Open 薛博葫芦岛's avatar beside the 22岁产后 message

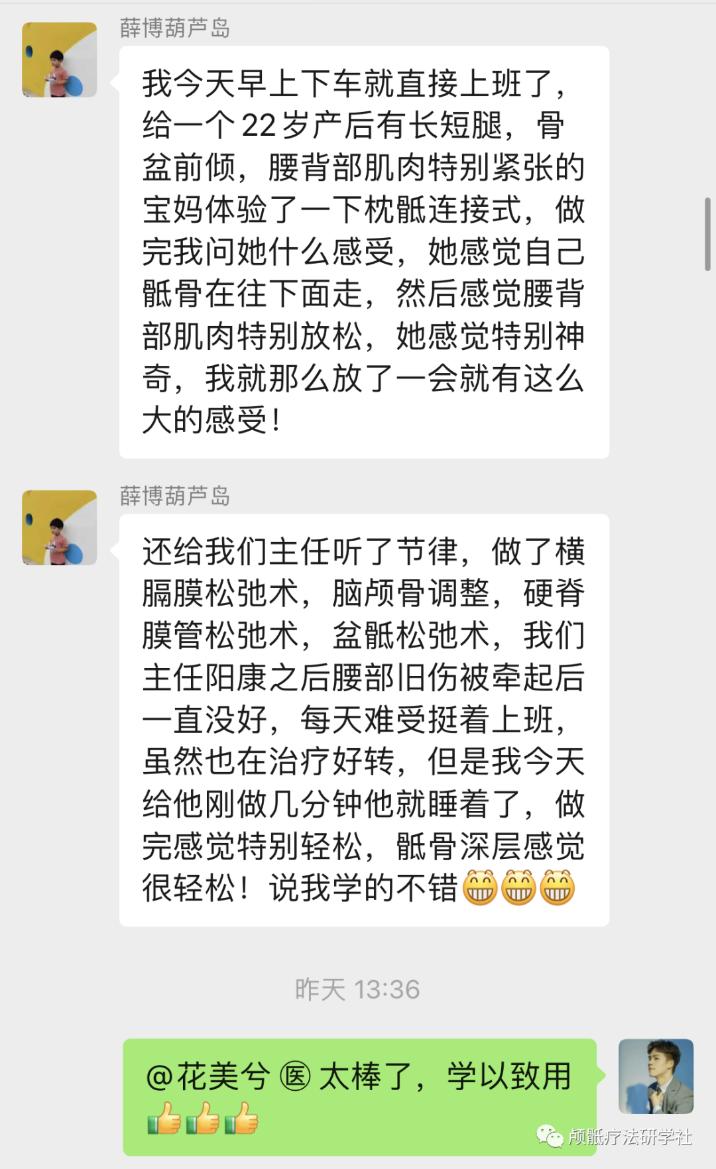pos(60,60)
